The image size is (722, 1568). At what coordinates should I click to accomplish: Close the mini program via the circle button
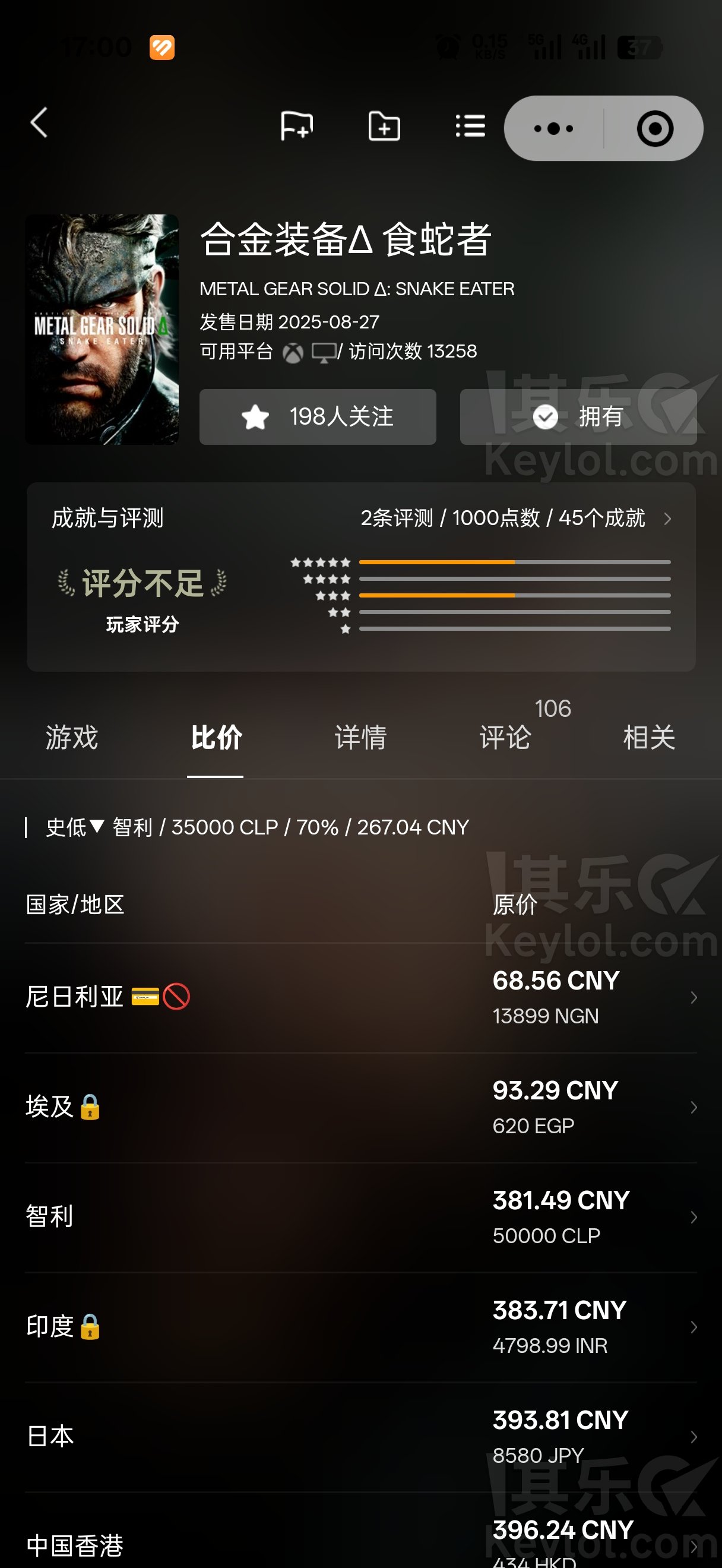click(x=654, y=128)
